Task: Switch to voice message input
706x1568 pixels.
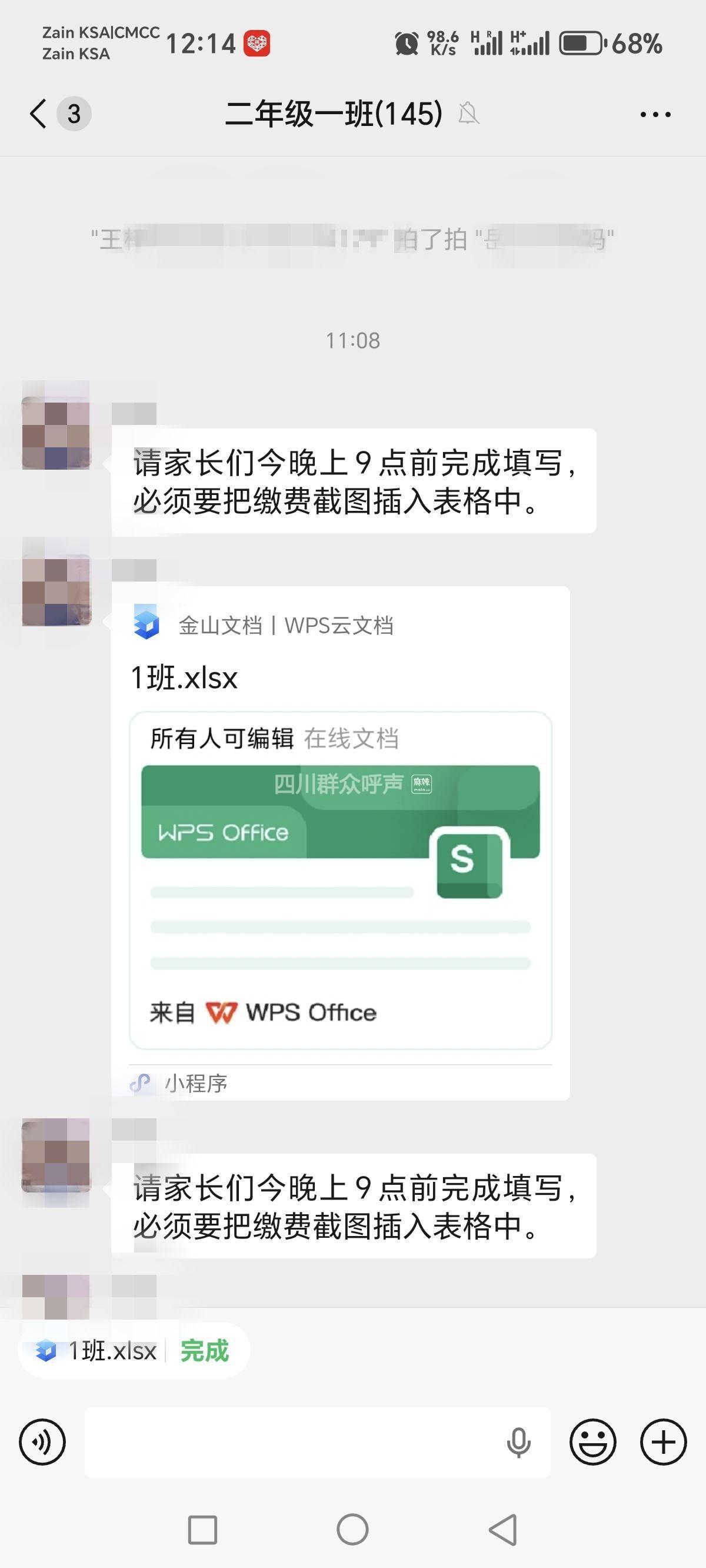Action: 42,1442
